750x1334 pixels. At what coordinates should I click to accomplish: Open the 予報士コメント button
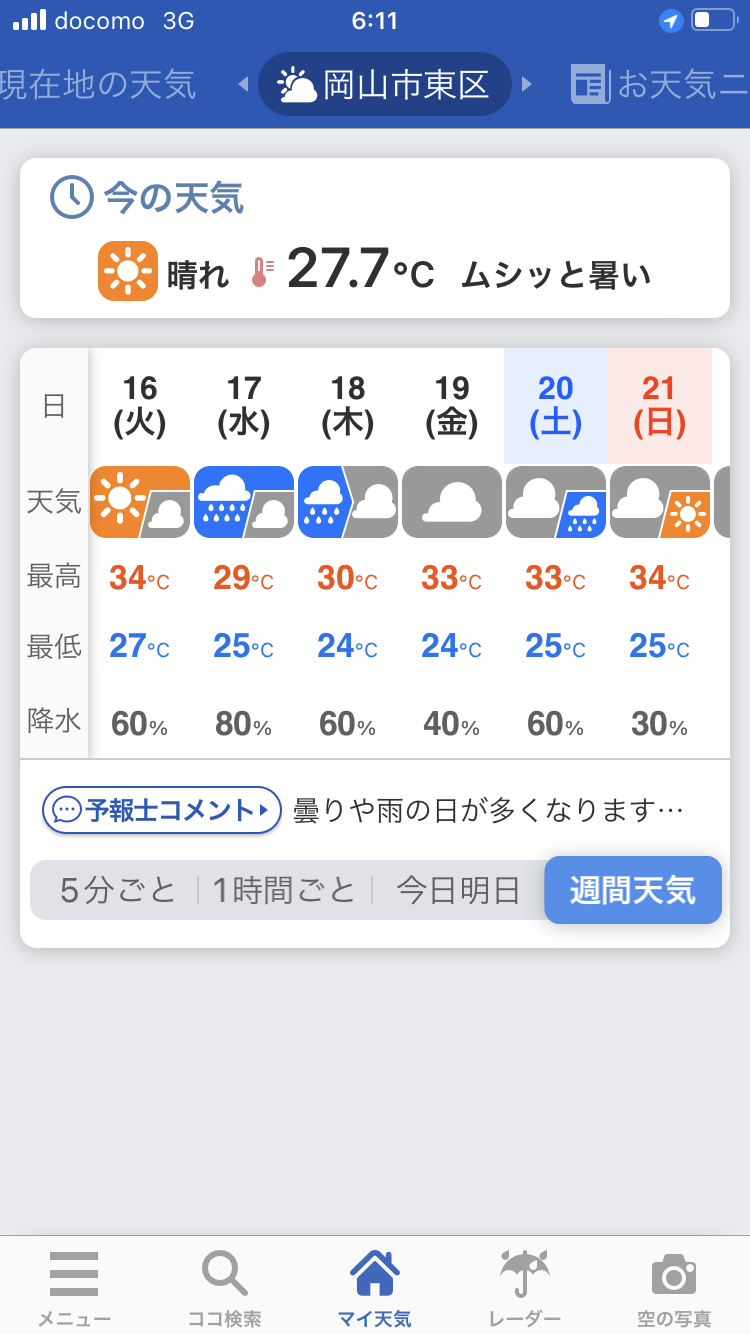(162, 810)
